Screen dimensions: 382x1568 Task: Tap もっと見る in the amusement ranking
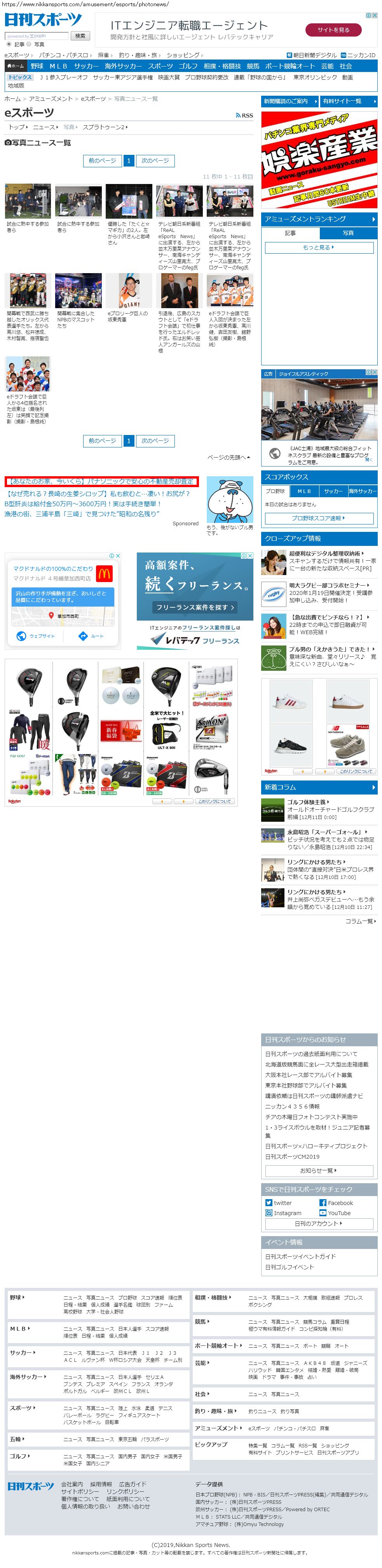click(x=319, y=247)
